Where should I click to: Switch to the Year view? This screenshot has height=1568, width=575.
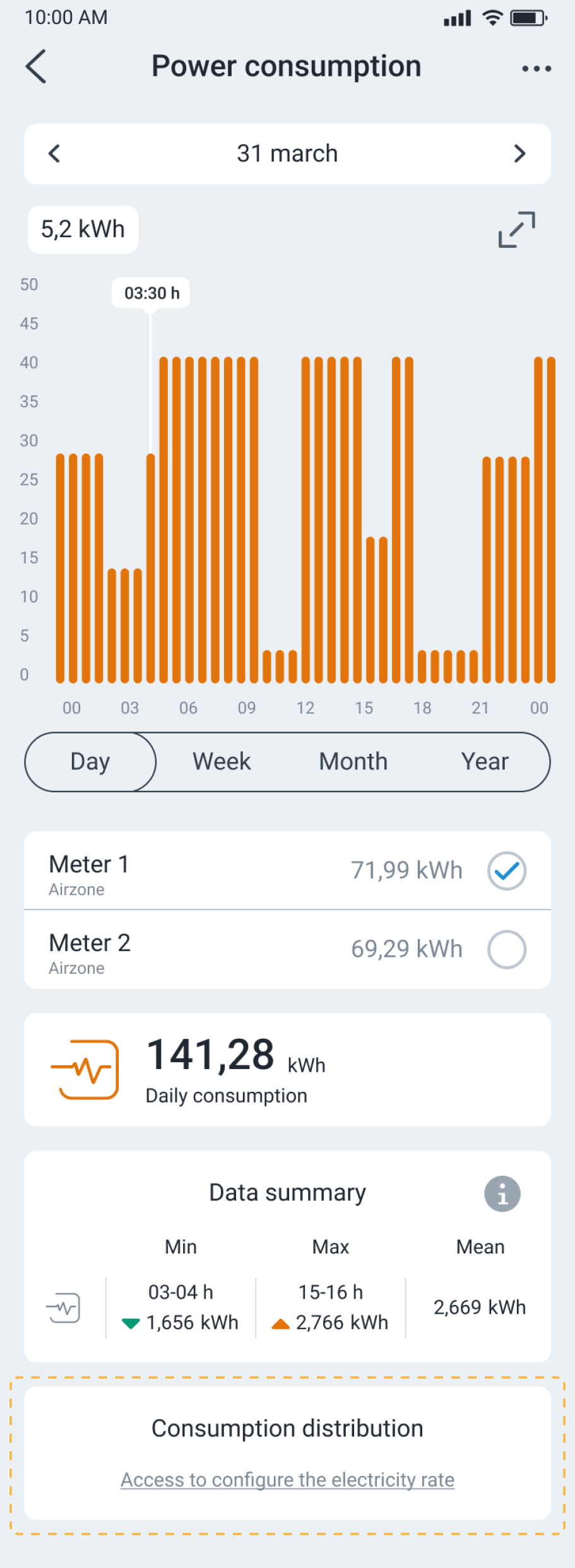484,761
